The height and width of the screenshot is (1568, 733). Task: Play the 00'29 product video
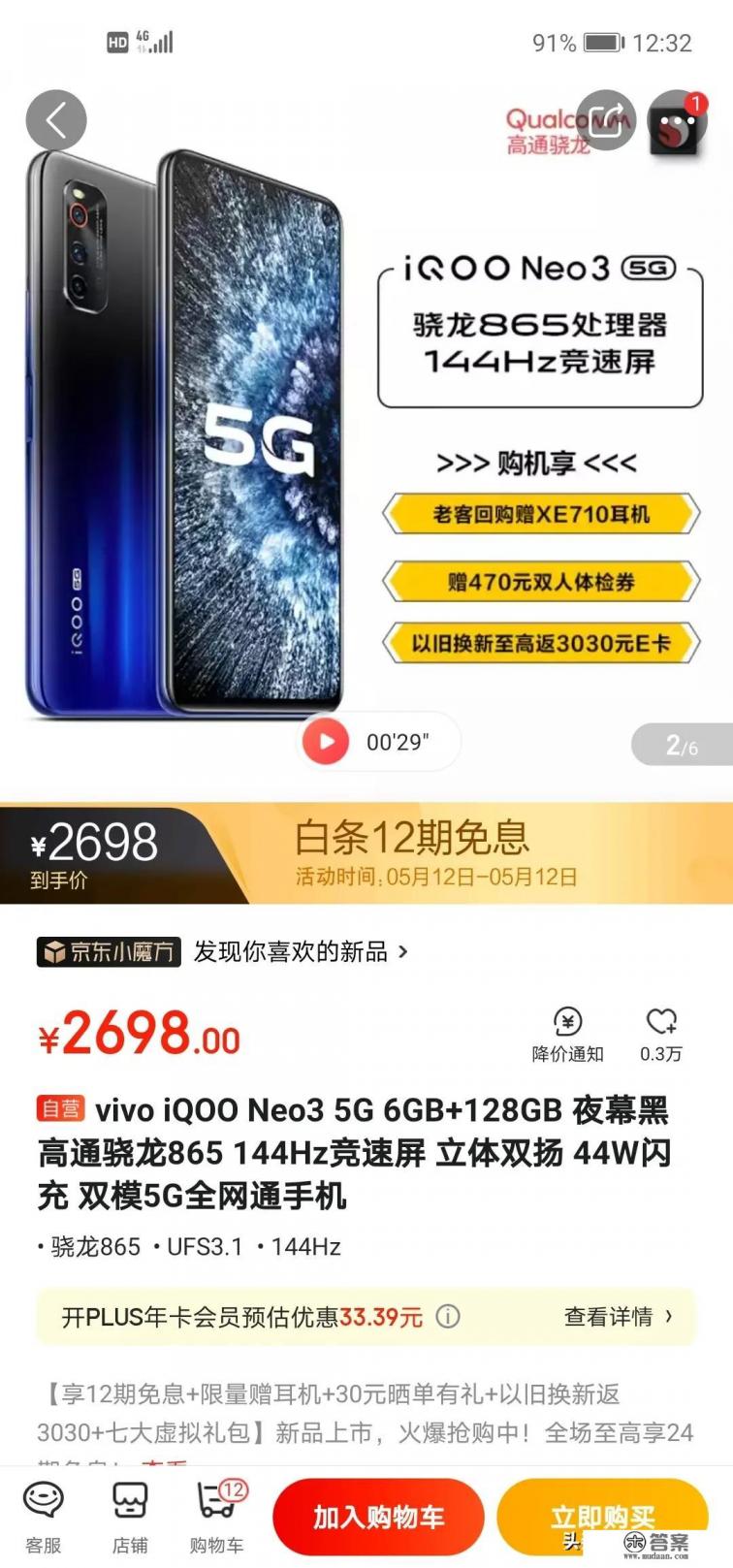pos(327,741)
